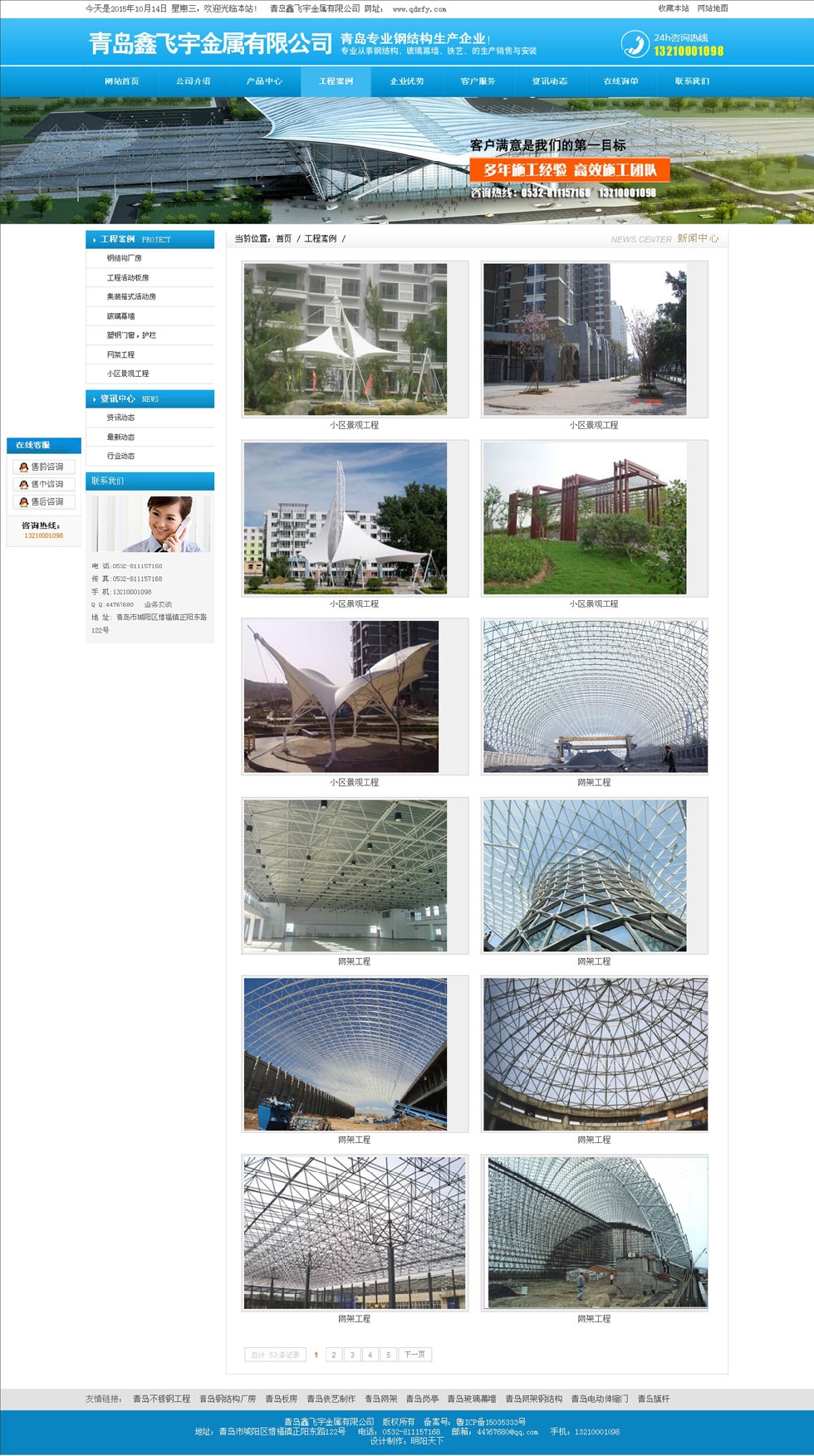This screenshot has width=814, height=1456.
Task: Open 集装箱式活动房 sidebar category
Action: click(131, 296)
